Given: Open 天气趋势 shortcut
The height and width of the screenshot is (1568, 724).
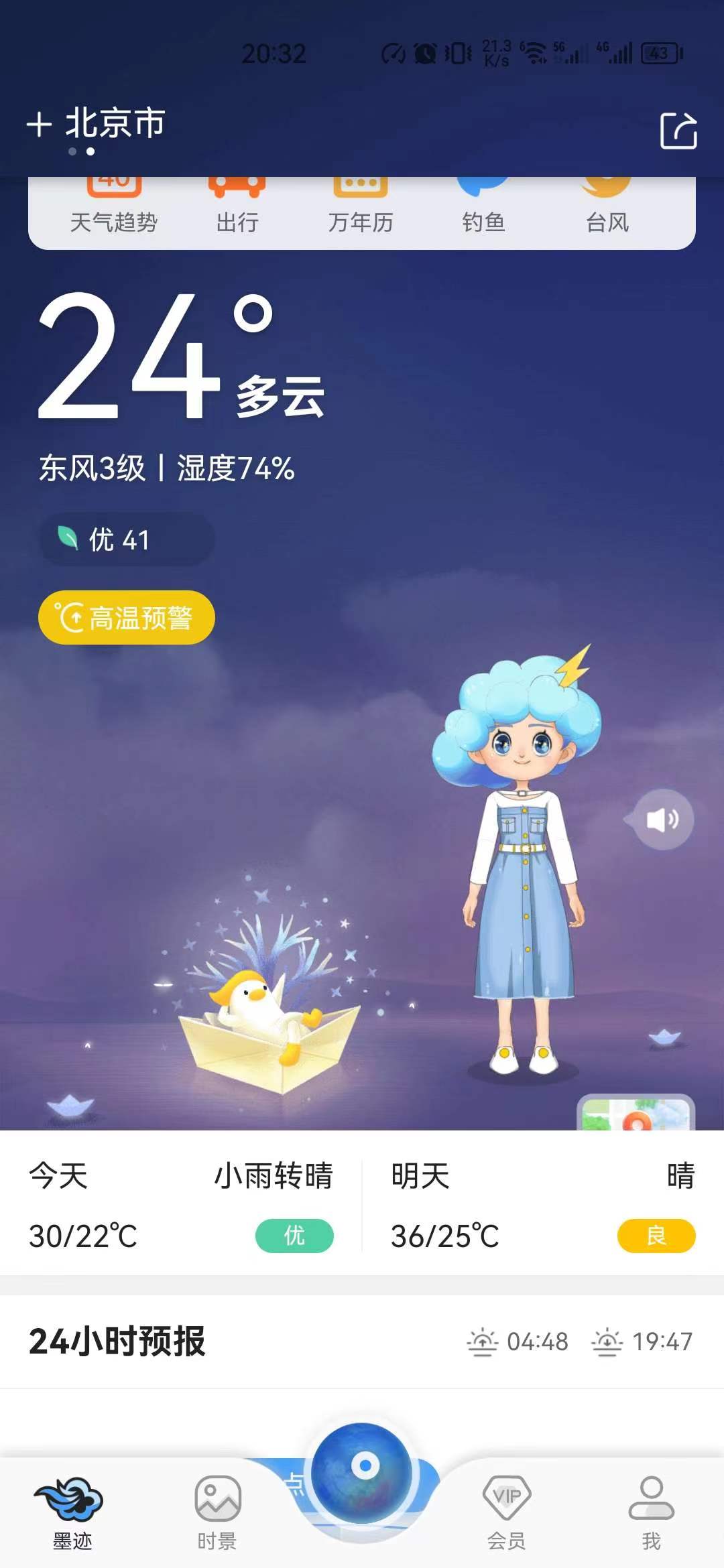Looking at the screenshot, I should 114,209.
